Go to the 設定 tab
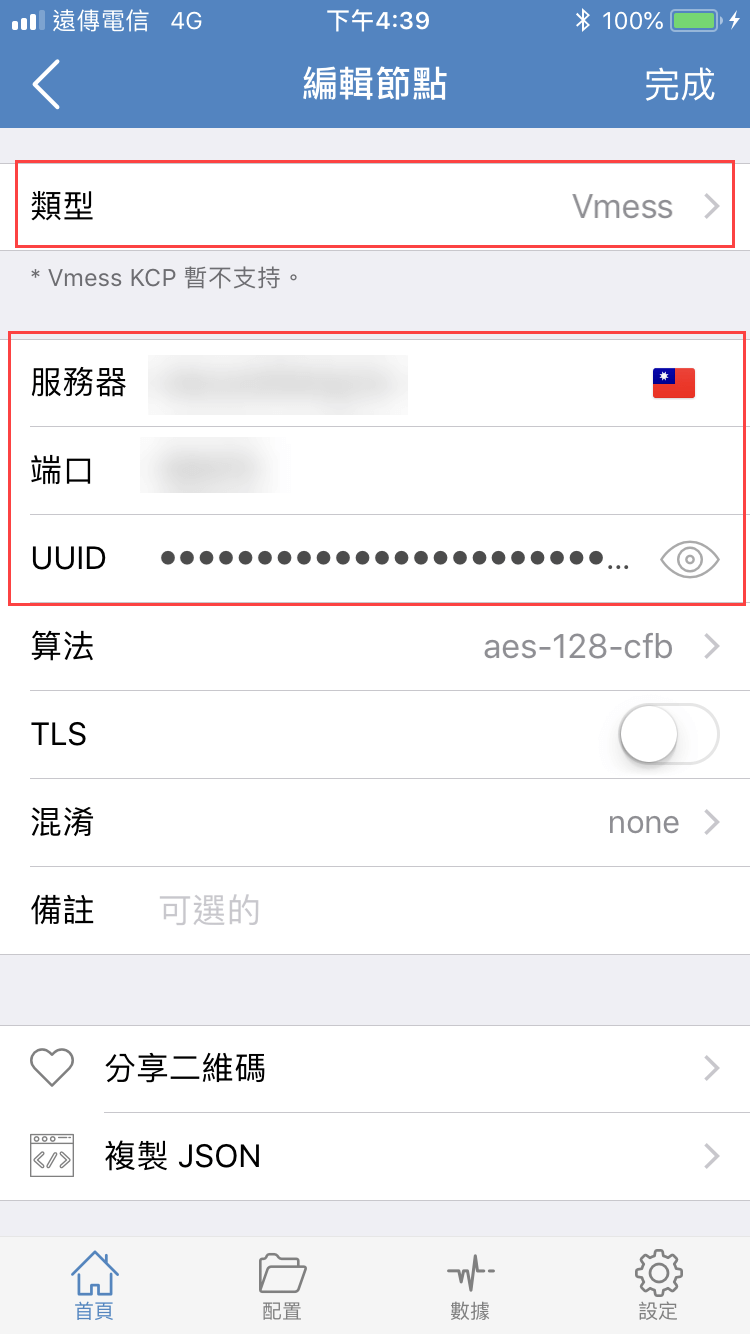750x1334 pixels. tap(658, 1285)
